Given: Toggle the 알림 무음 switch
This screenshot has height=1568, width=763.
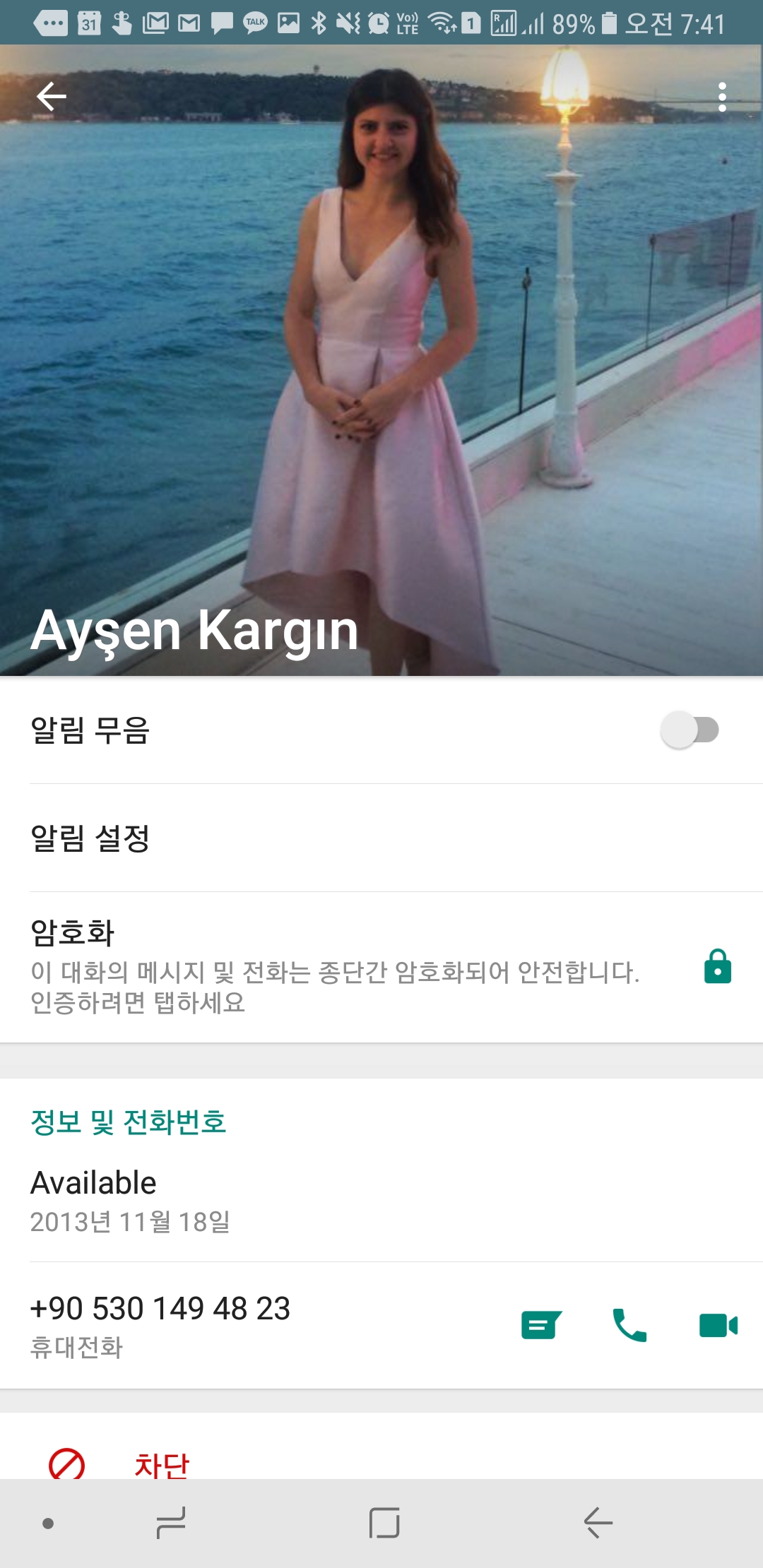Looking at the screenshot, I should tap(689, 730).
